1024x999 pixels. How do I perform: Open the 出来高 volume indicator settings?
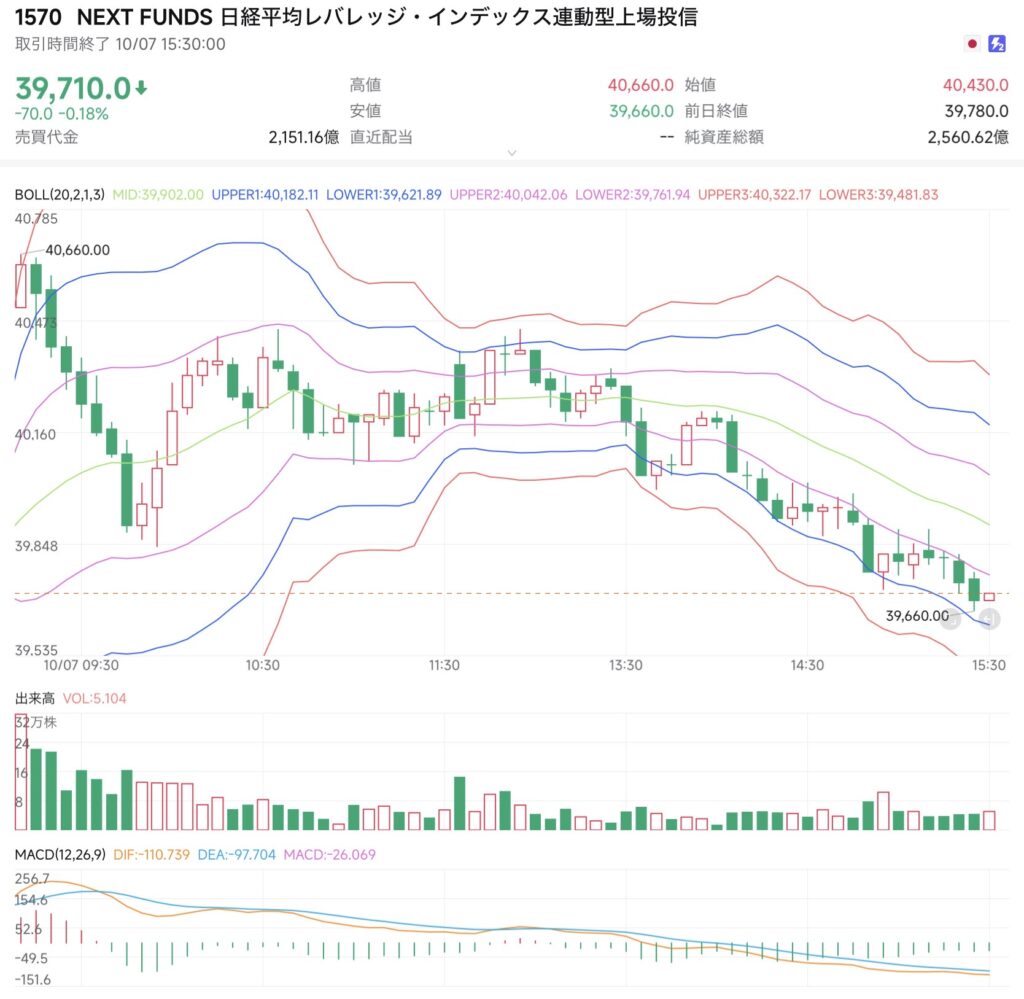(35, 698)
